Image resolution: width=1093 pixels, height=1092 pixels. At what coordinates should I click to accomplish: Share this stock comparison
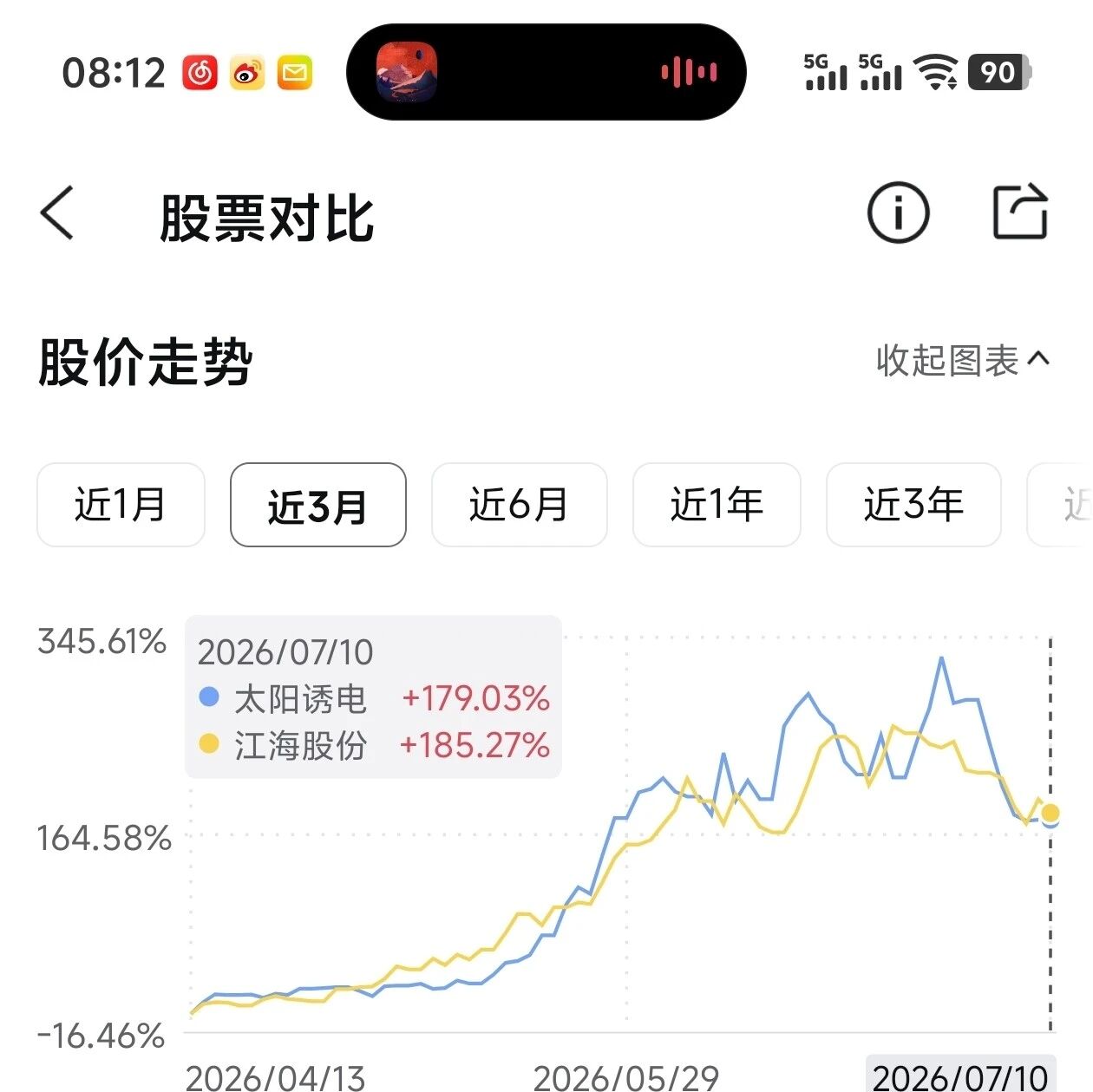click(1020, 212)
